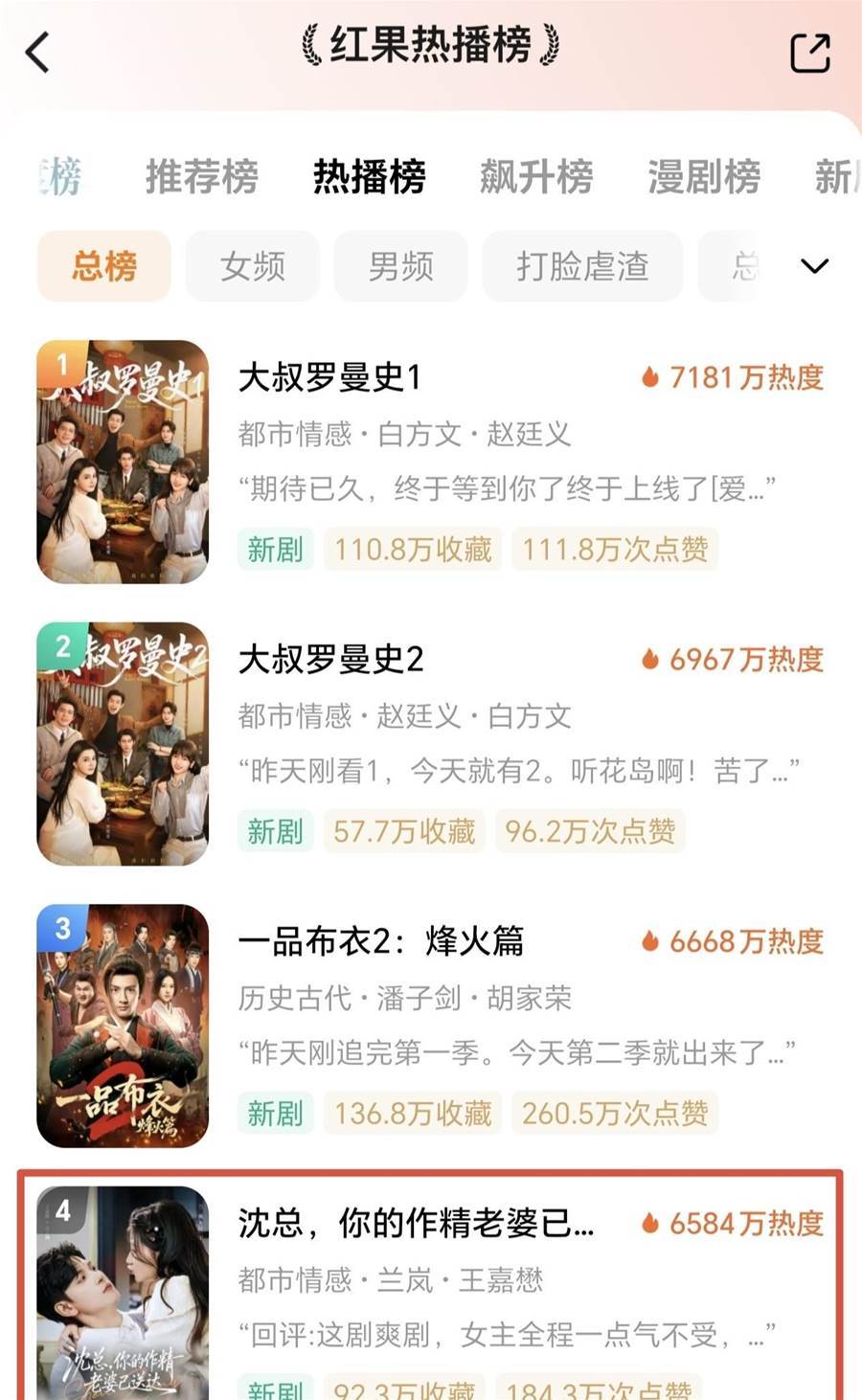The image size is (862, 1400).
Task: Select the 热播榜 tab
Action: (370, 177)
